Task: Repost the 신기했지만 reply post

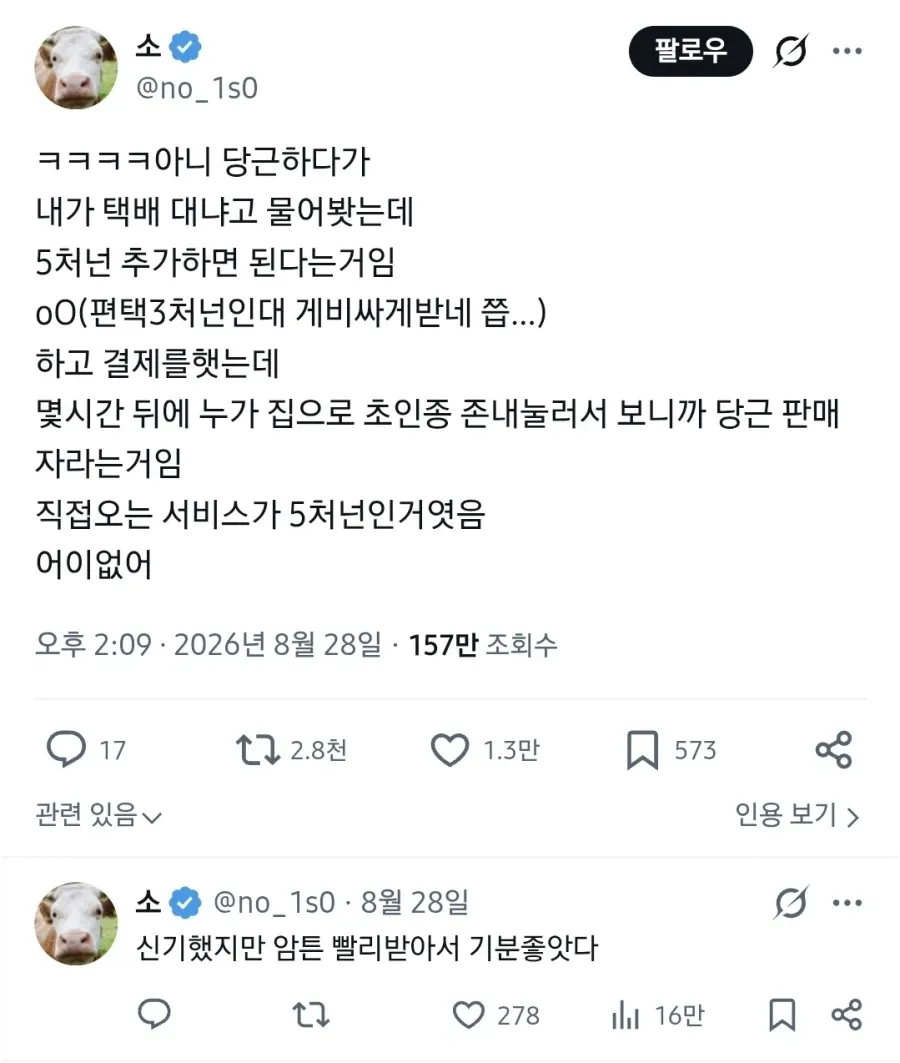Action: coord(311,1015)
